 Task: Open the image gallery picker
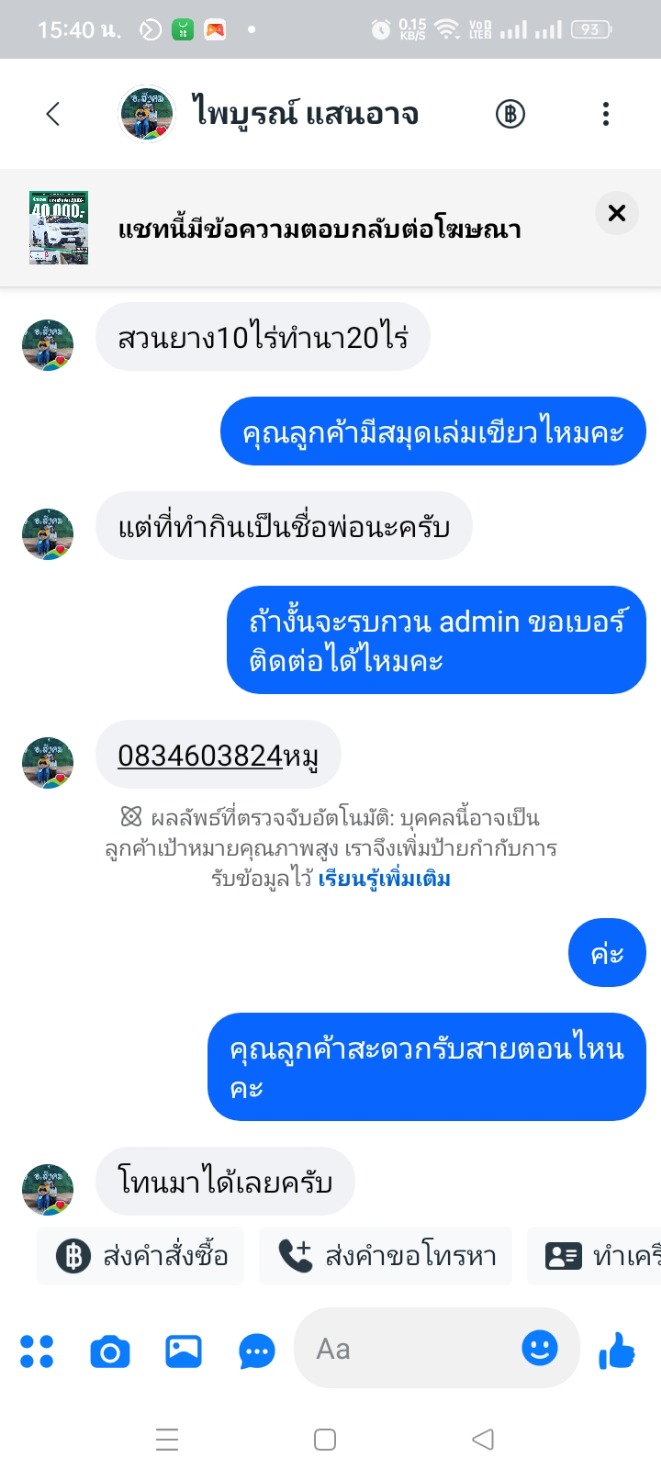(184, 1351)
